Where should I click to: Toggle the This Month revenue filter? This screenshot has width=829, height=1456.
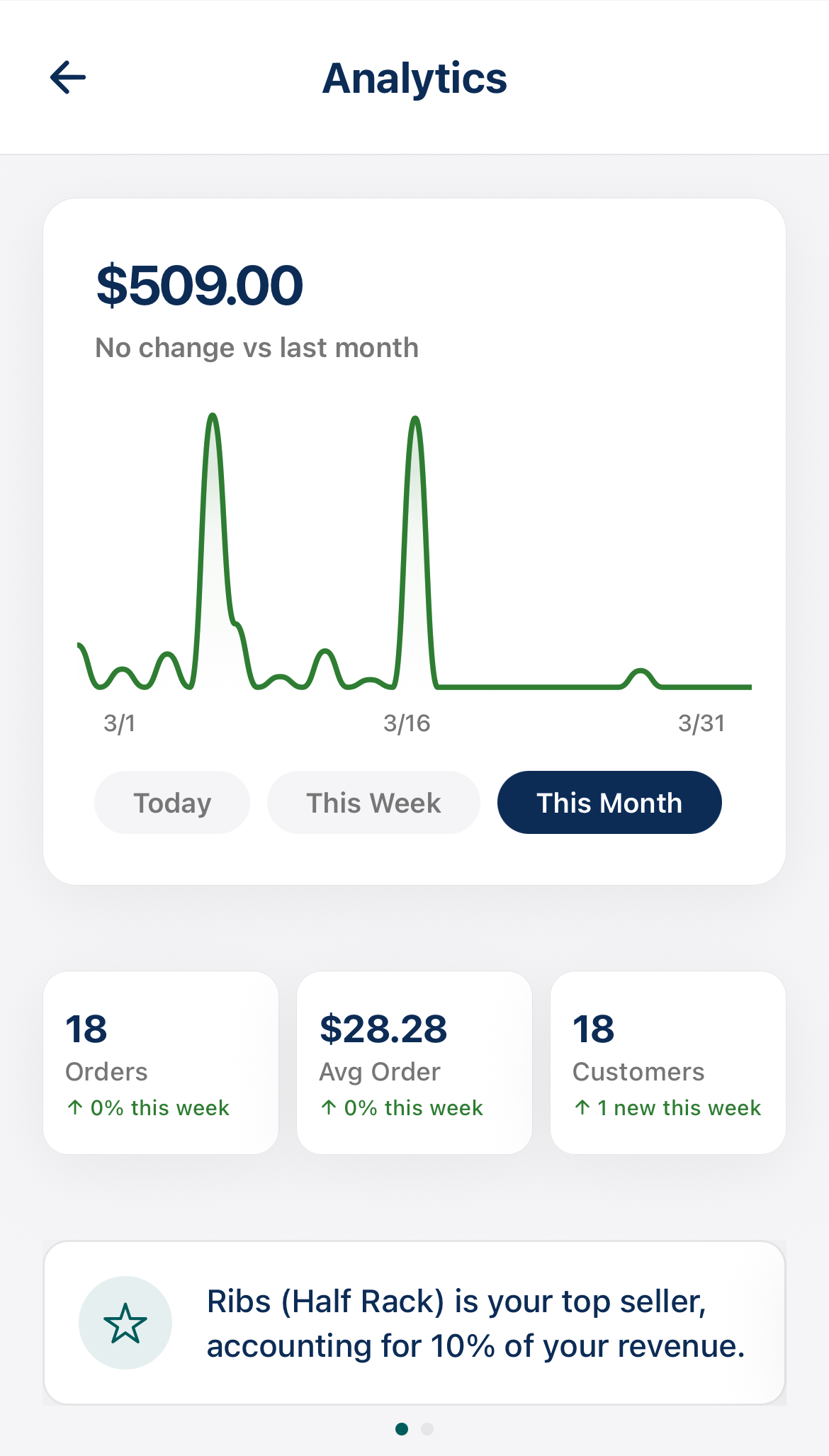609,802
